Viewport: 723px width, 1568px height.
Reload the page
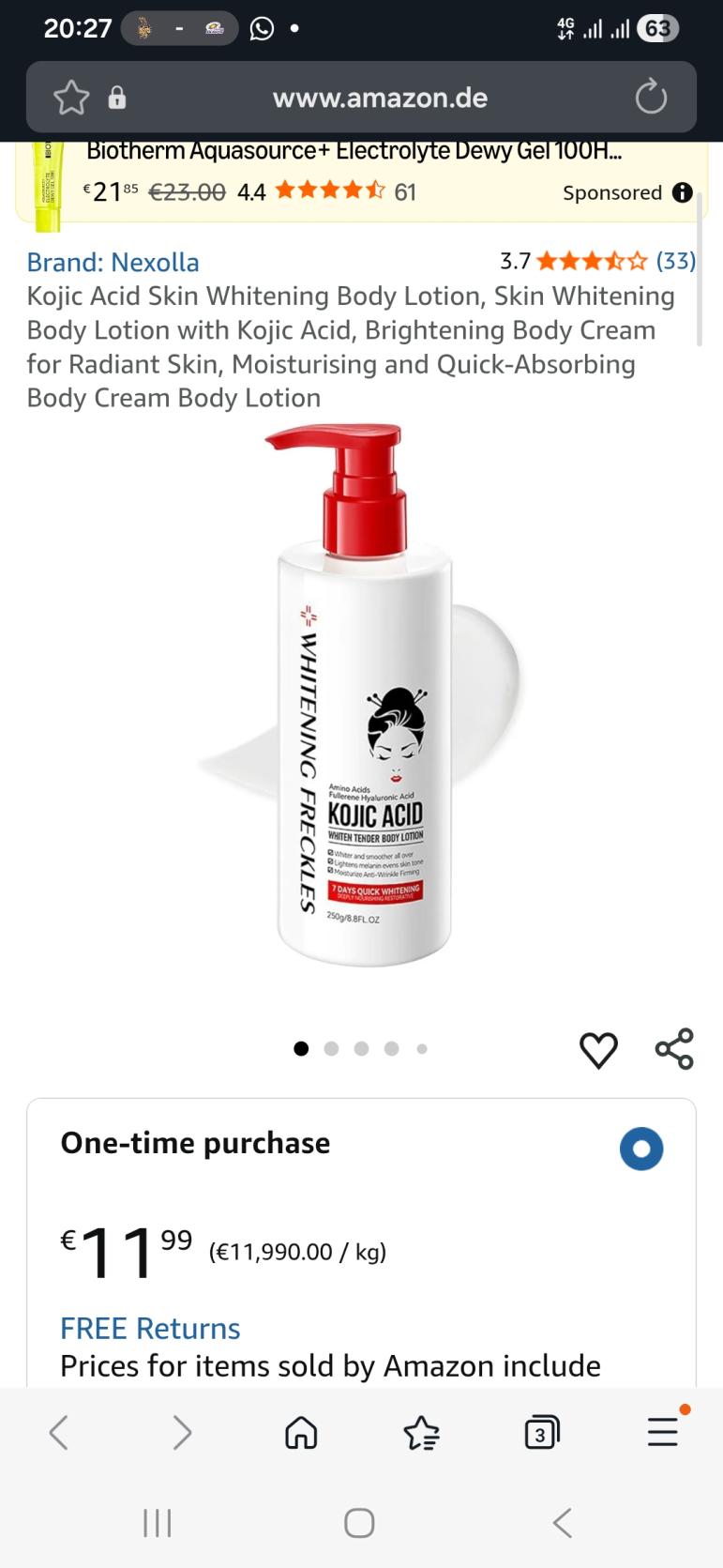650,98
